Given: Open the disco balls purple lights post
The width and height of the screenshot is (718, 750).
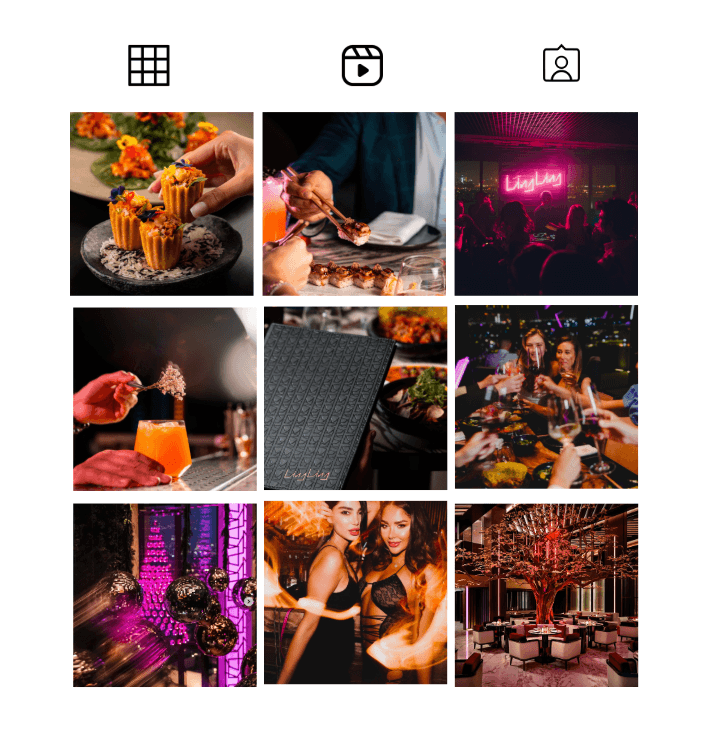Looking at the screenshot, I should click(164, 595).
